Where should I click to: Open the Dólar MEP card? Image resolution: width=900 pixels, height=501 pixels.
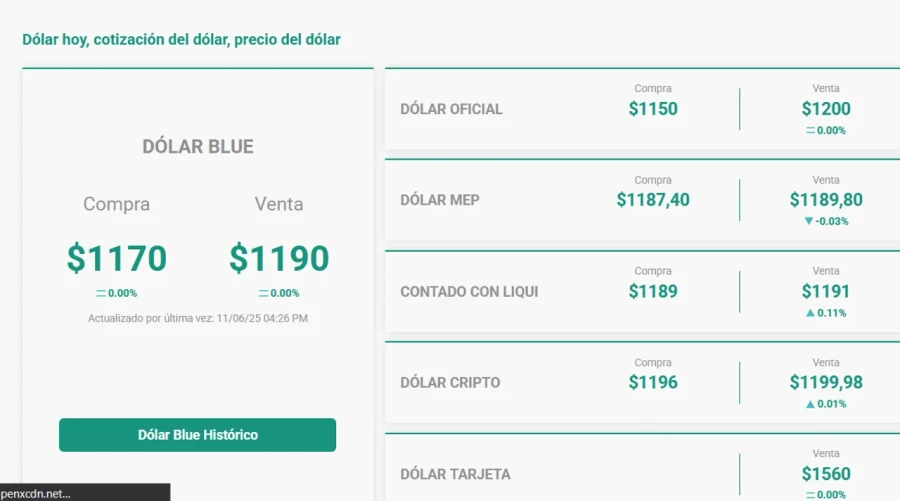point(440,200)
